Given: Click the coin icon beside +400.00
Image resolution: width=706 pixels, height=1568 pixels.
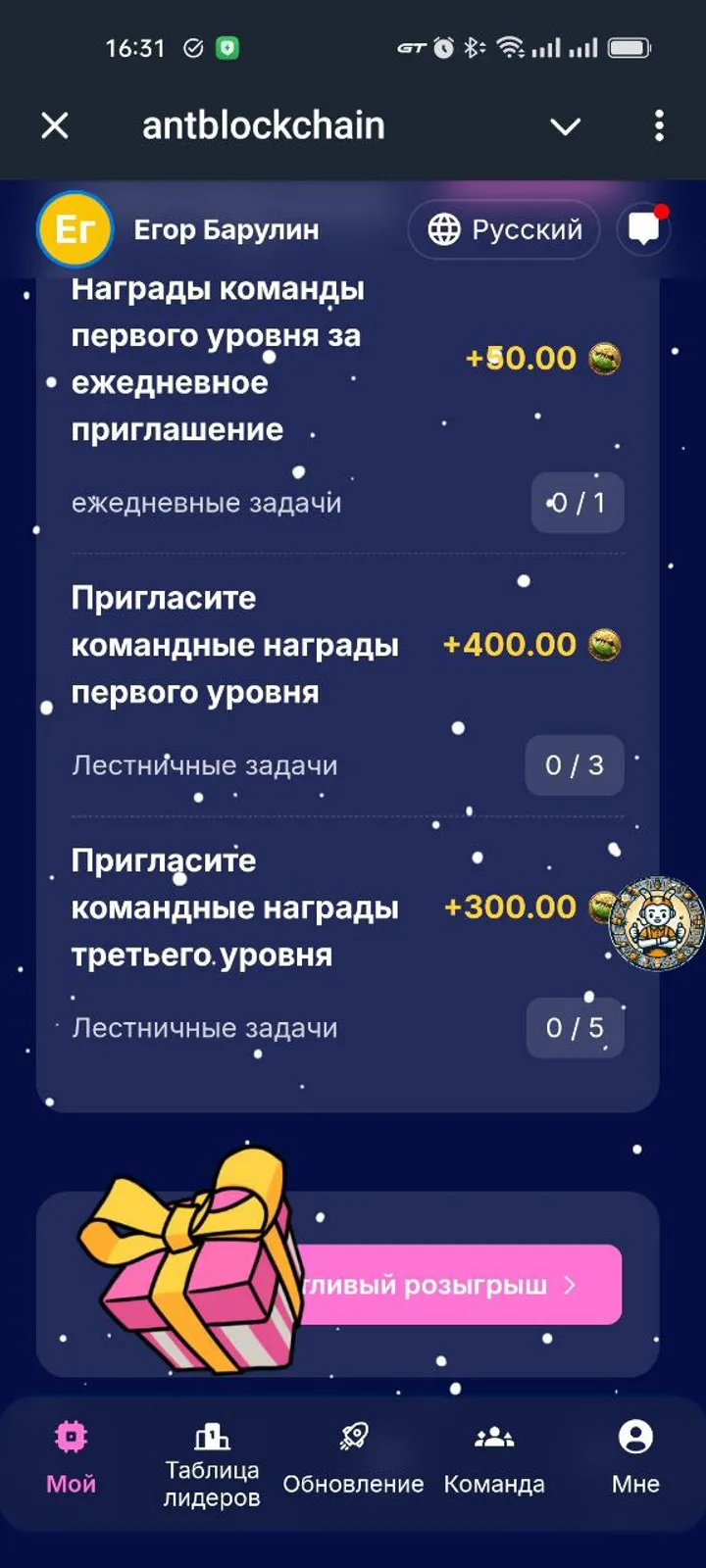Looking at the screenshot, I should click(605, 644).
